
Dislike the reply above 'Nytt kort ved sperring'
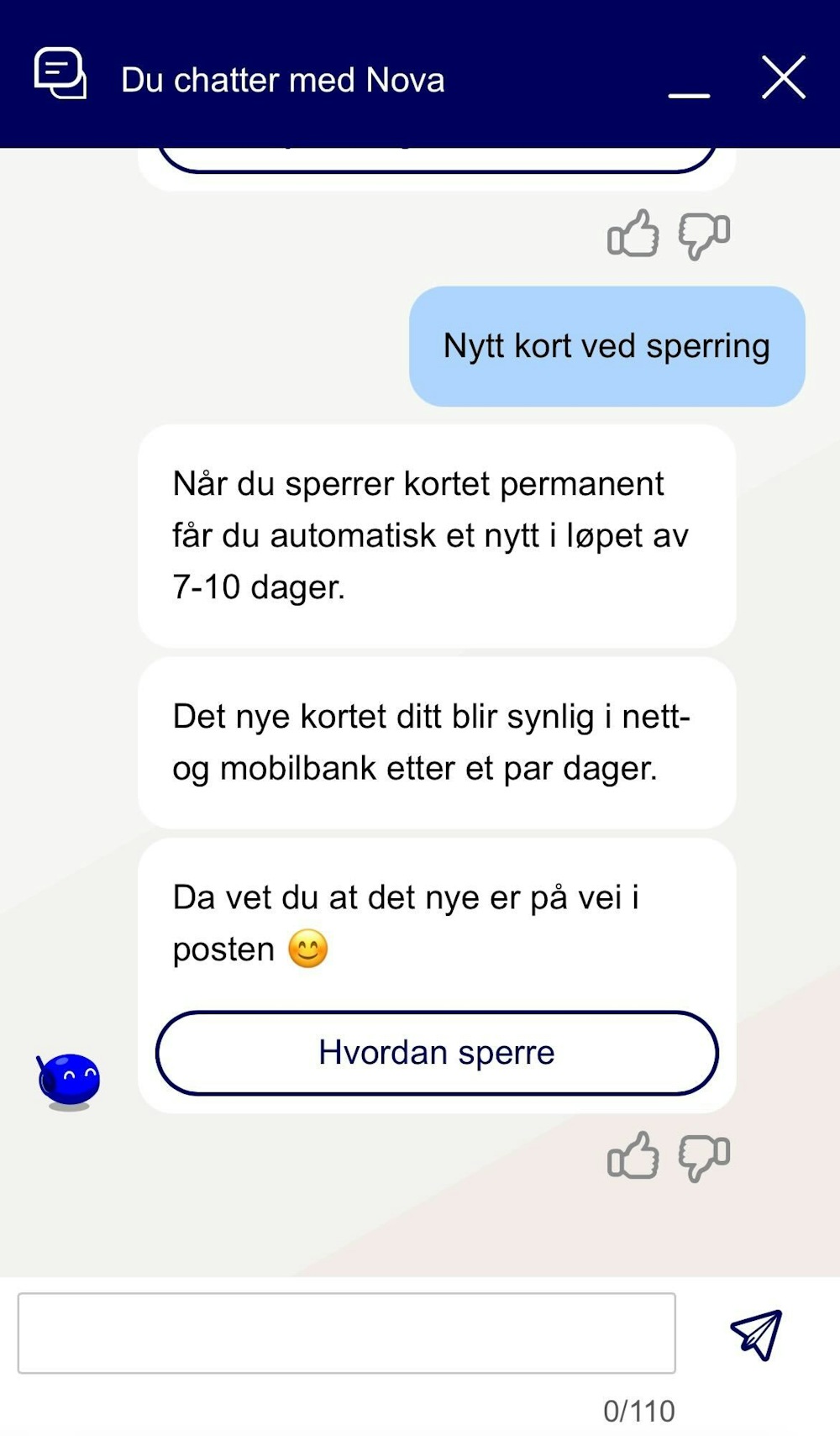[x=704, y=235]
